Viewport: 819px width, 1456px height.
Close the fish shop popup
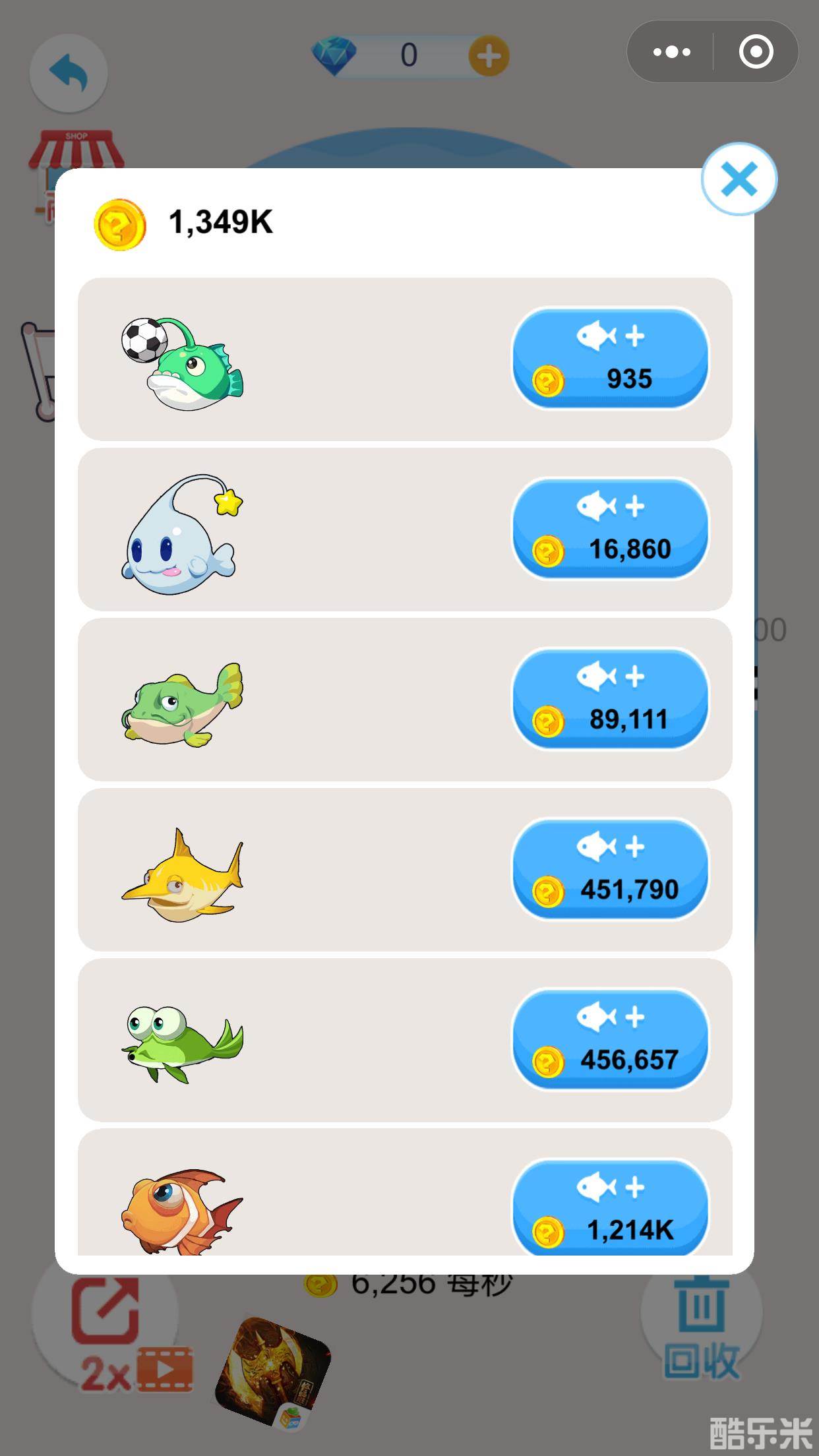(739, 179)
